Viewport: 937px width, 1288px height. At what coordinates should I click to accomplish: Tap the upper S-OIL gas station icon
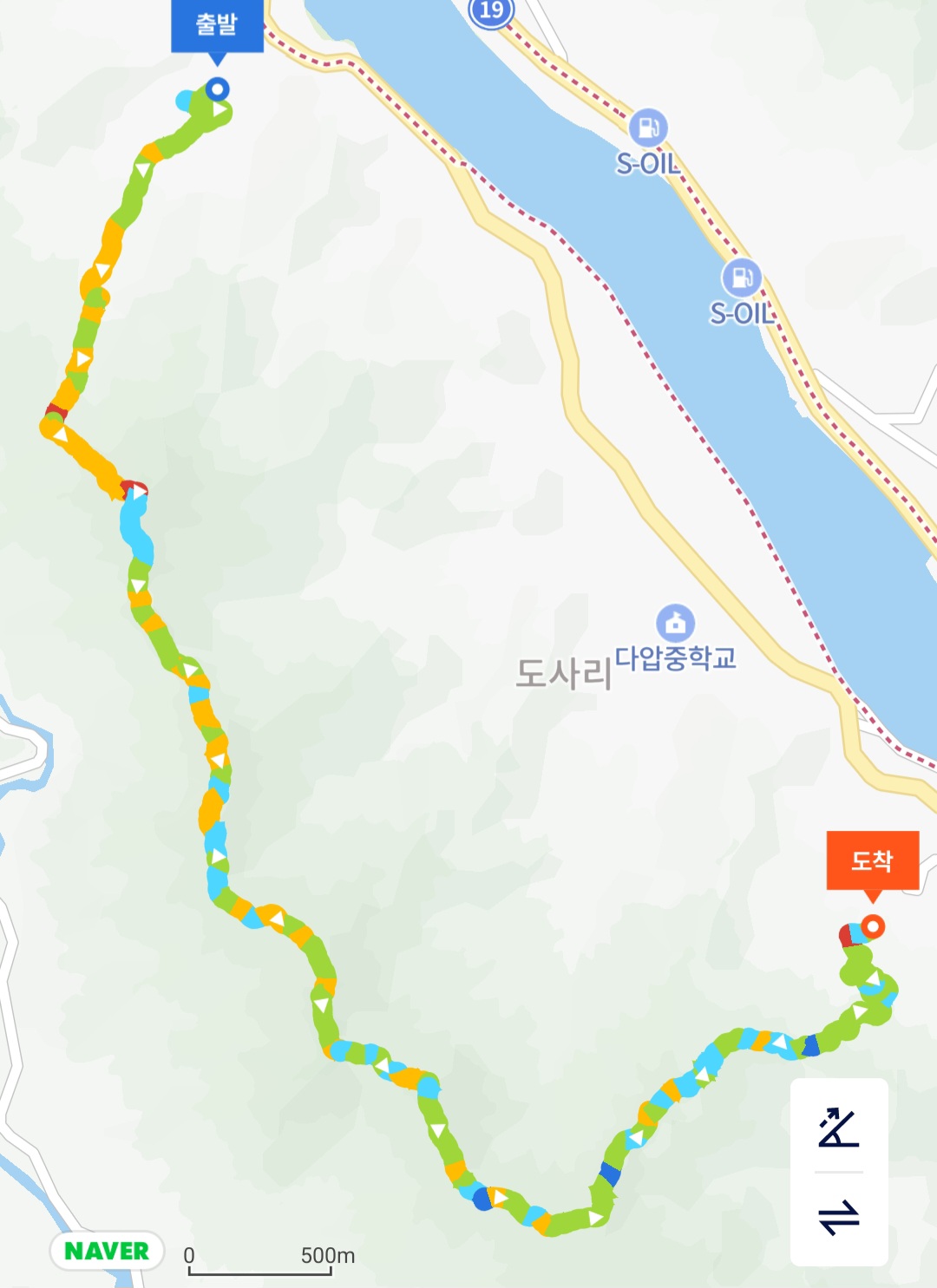(648, 127)
